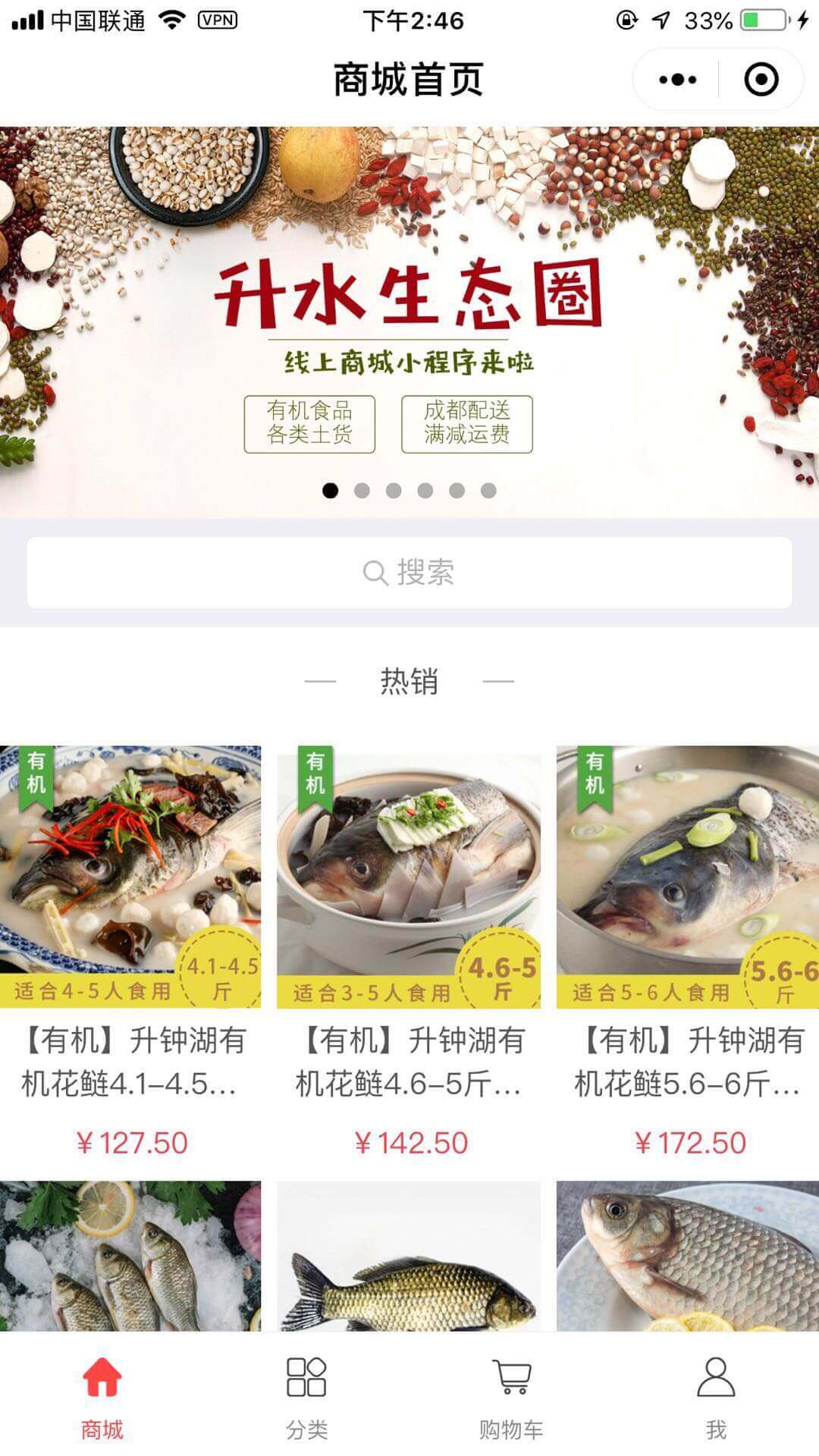Tap the 商城 home tab
Image resolution: width=819 pixels, height=1456 pixels.
coord(102,1397)
